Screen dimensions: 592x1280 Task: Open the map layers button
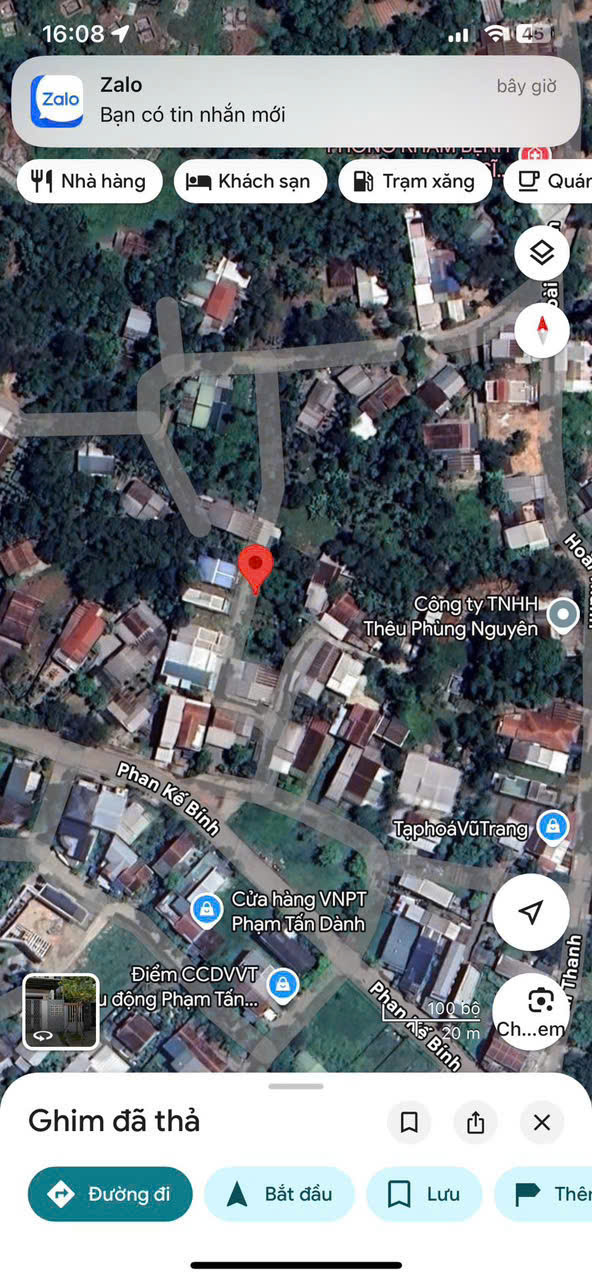coord(542,253)
